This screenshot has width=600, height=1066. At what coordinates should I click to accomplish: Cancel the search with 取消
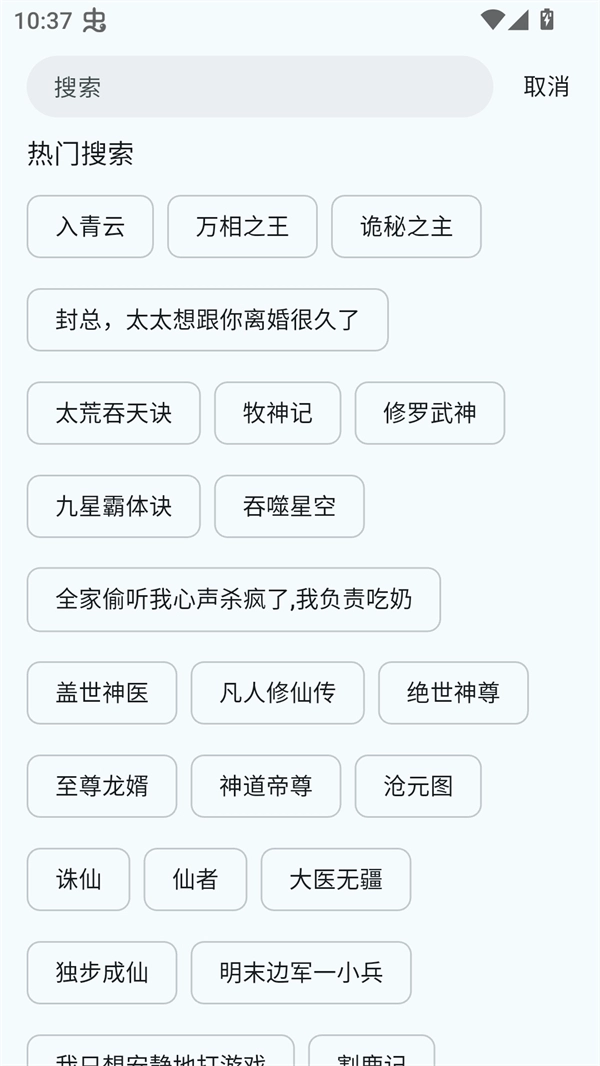(546, 87)
